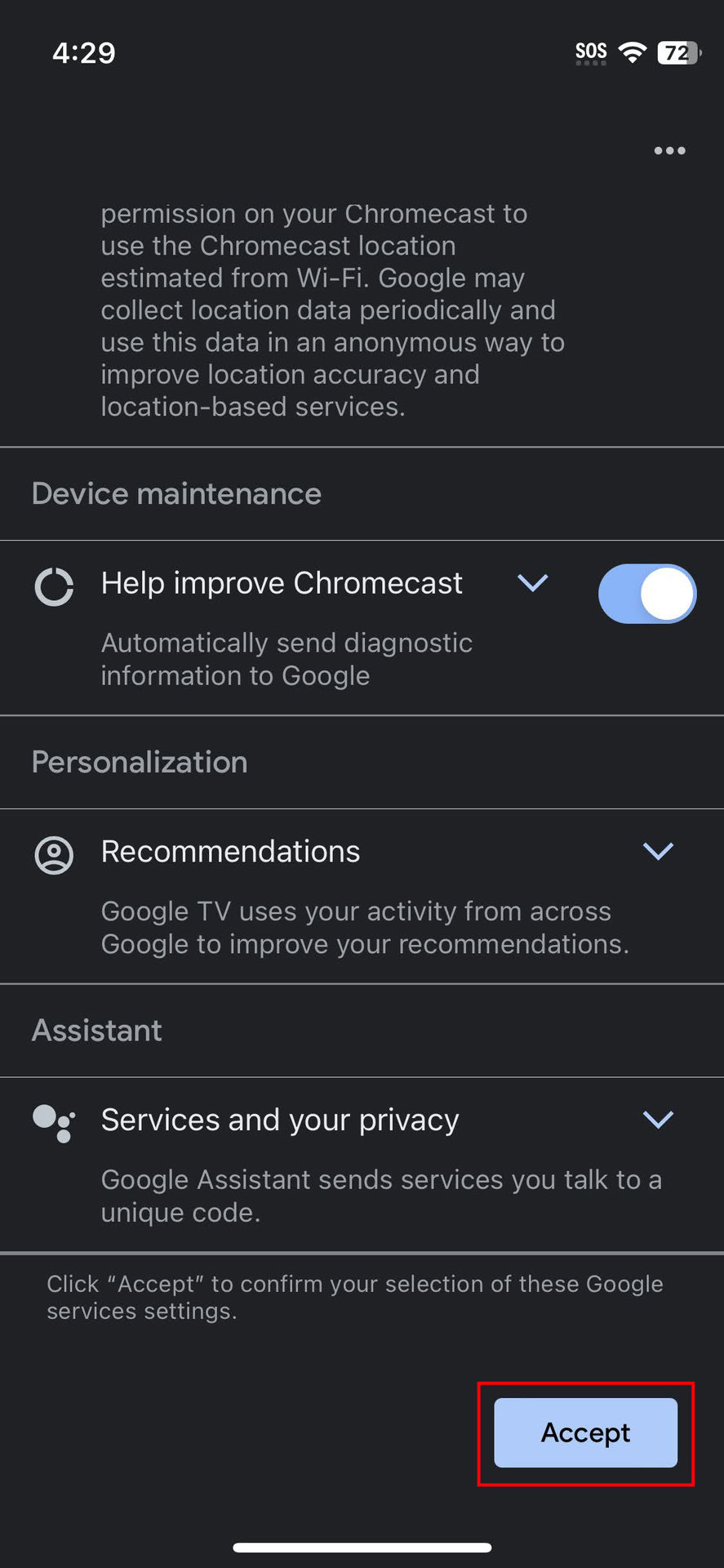
Task: Expand Help improve Chromecast details
Action: (x=533, y=583)
